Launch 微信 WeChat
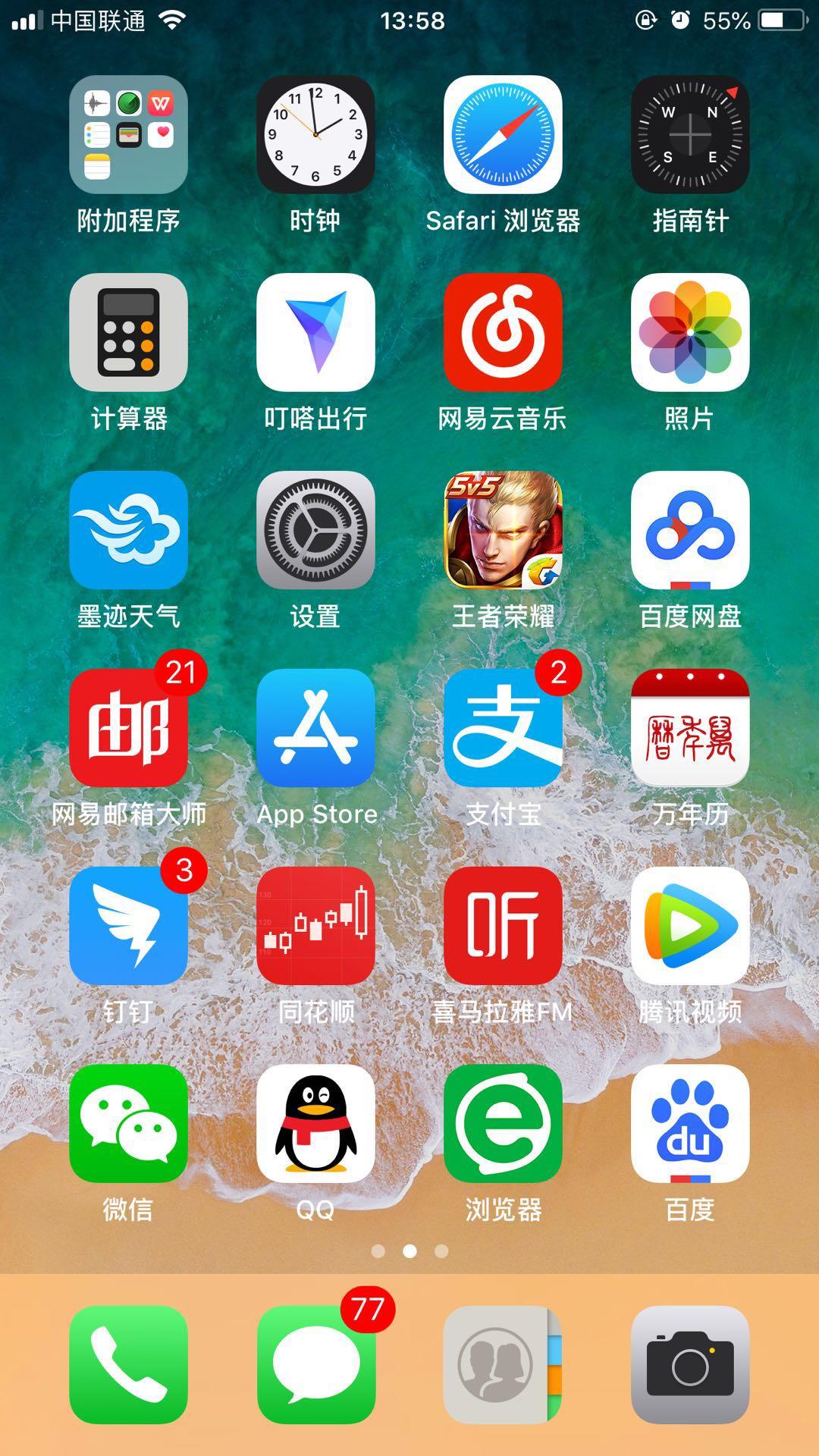Image resolution: width=819 pixels, height=1456 pixels. [128, 1124]
